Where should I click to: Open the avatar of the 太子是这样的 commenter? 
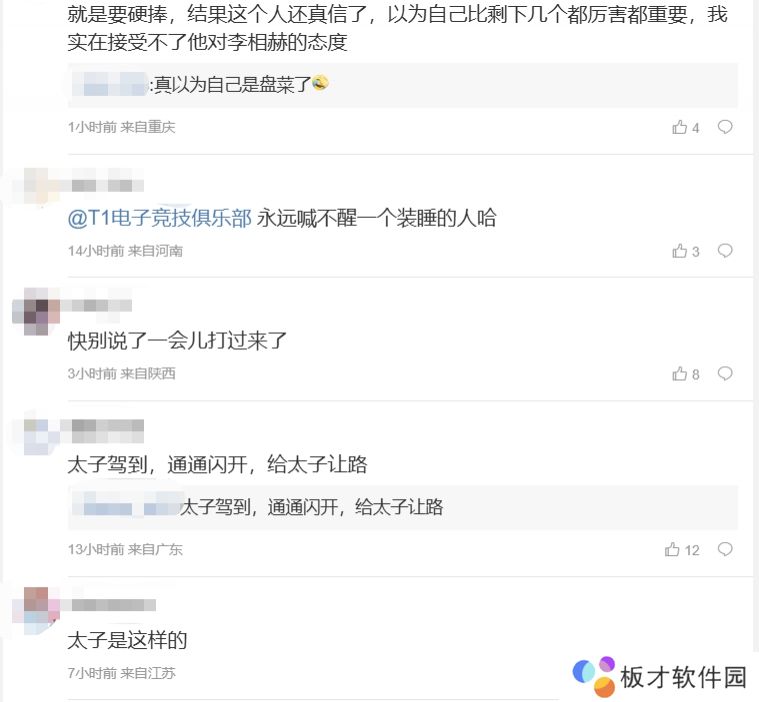tap(36, 609)
